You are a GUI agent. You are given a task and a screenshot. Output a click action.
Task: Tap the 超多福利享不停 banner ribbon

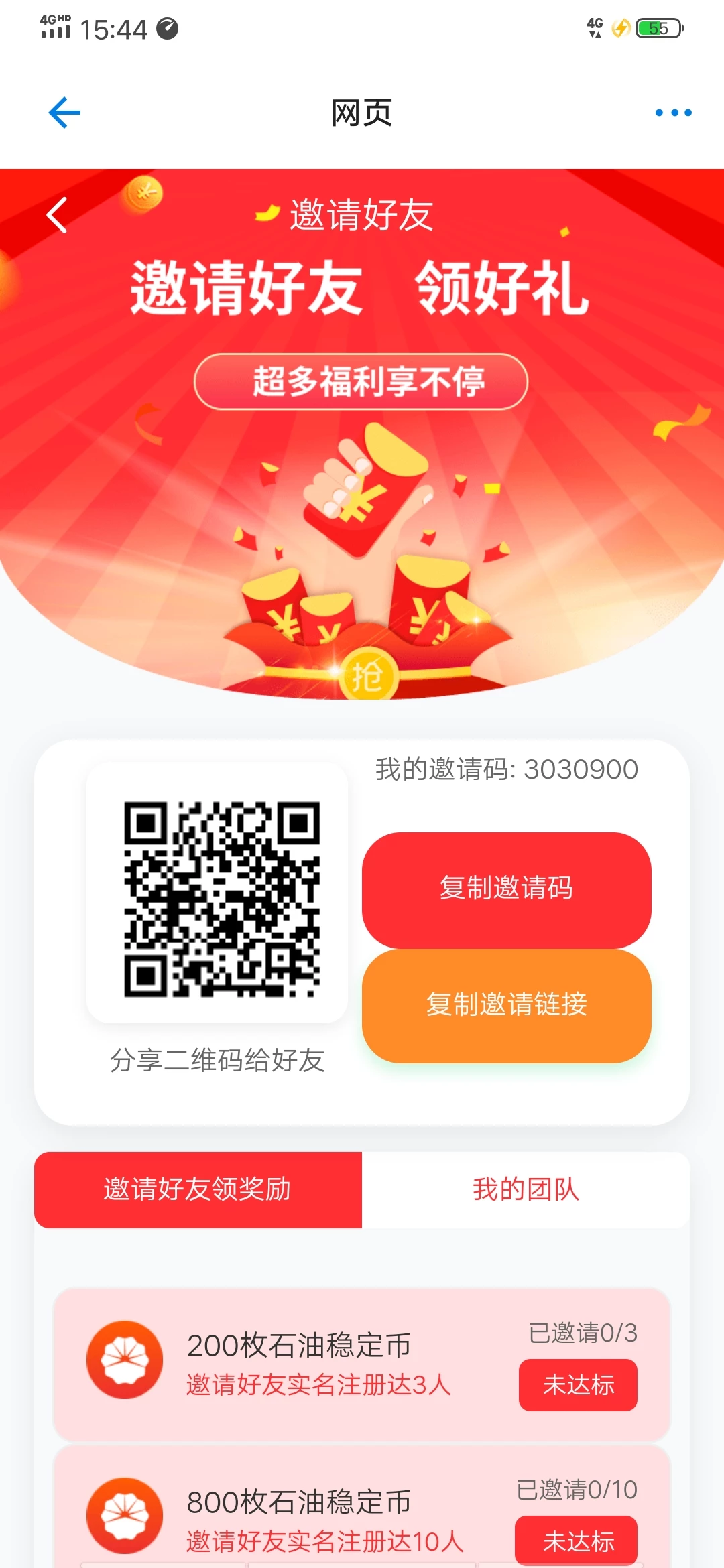tap(362, 381)
